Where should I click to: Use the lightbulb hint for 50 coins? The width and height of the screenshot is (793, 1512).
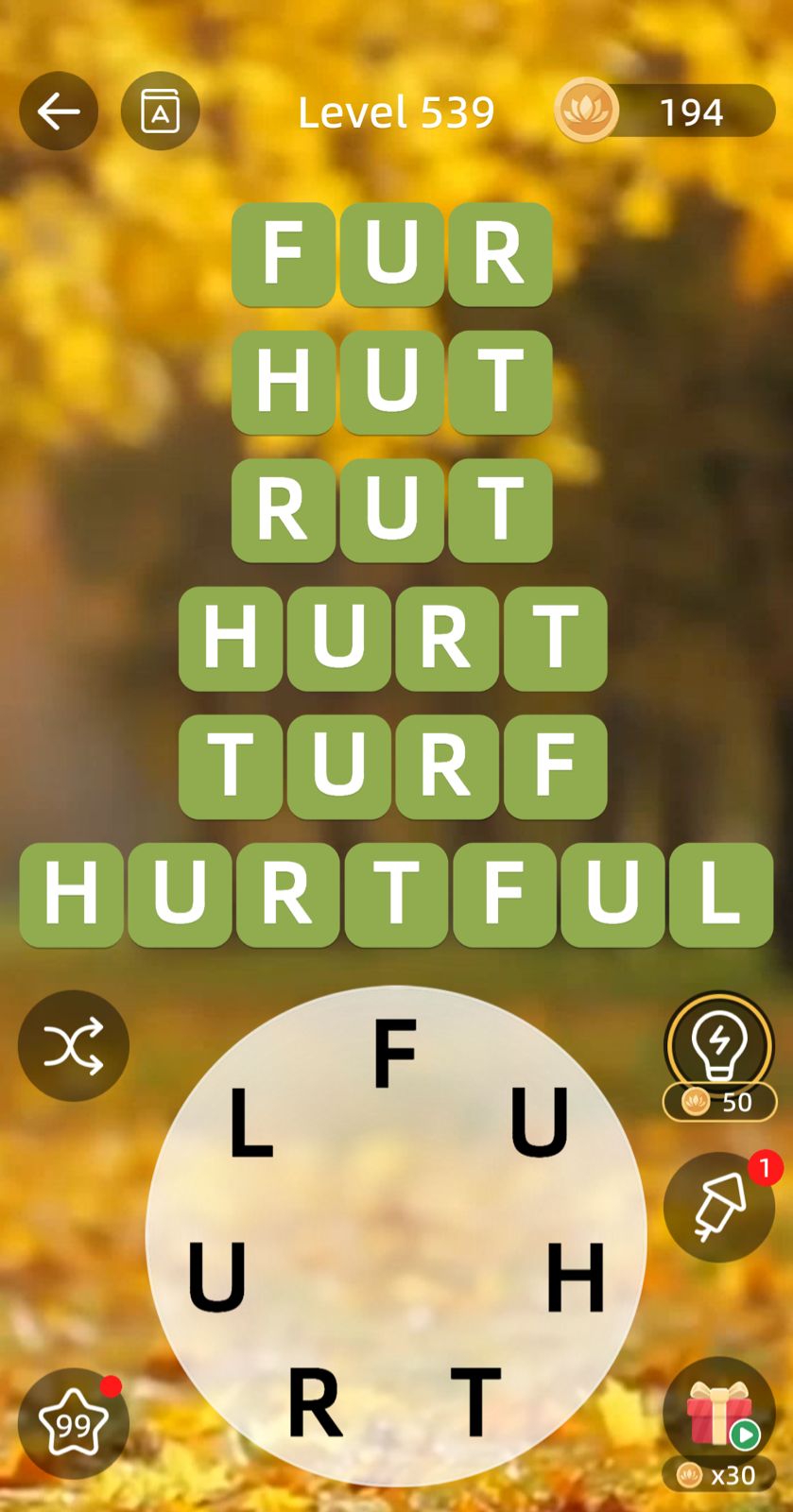coord(719,1047)
